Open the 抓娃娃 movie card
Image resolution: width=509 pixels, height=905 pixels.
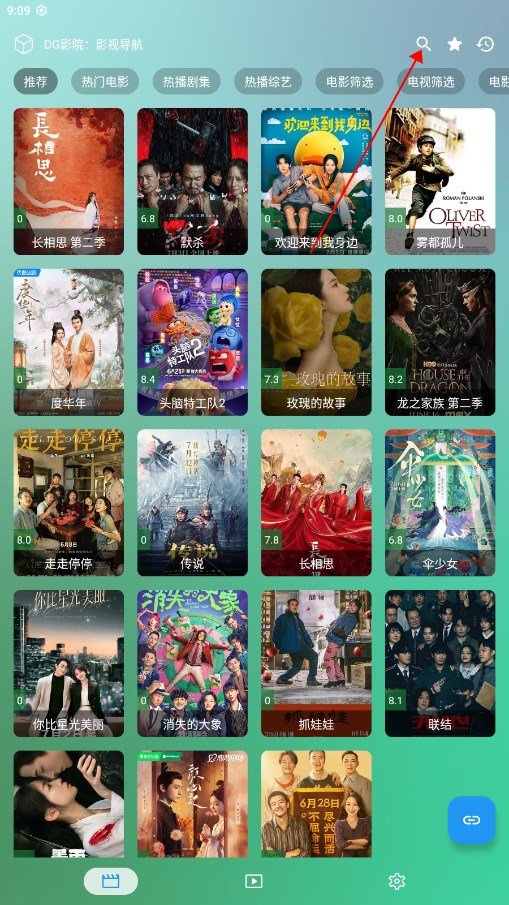(x=316, y=663)
